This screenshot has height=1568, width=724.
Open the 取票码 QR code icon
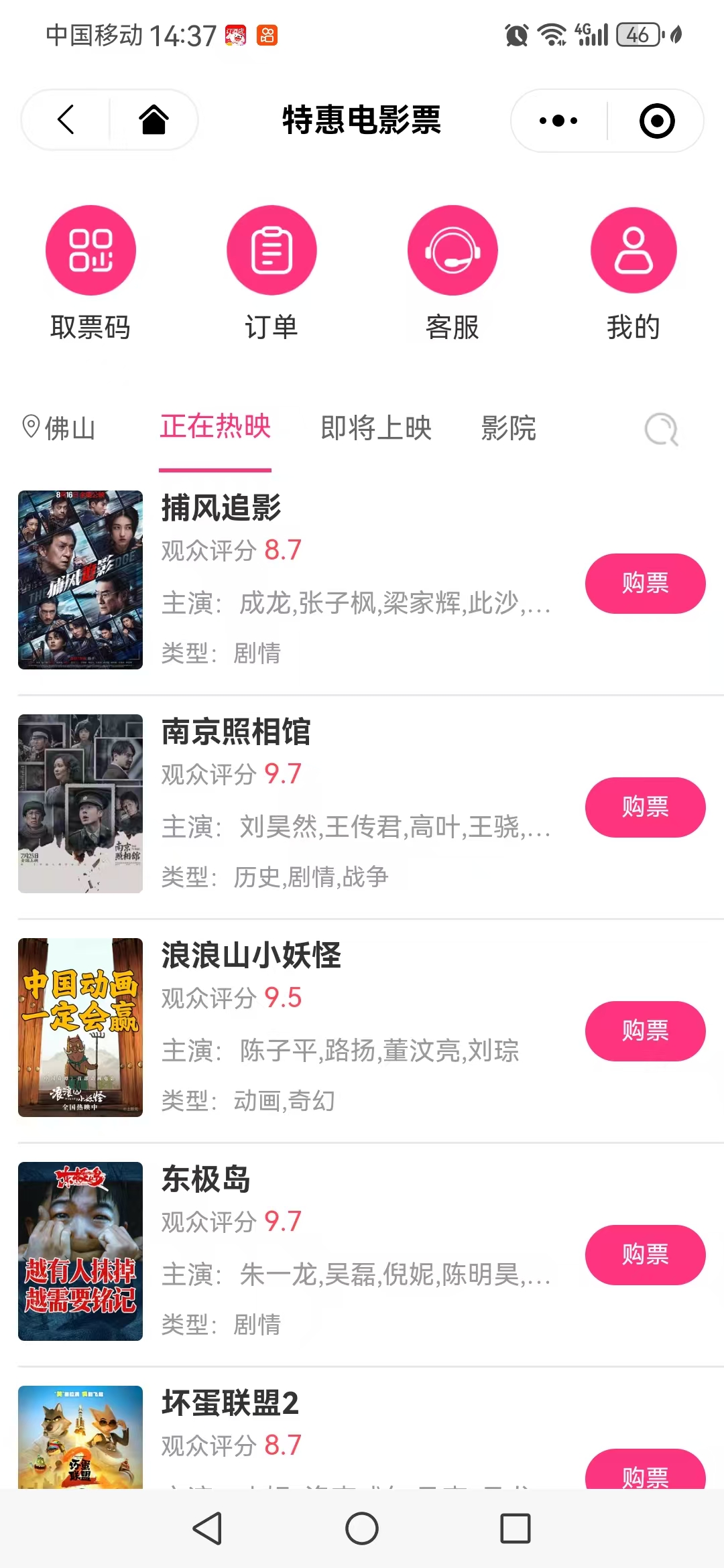pos(90,250)
